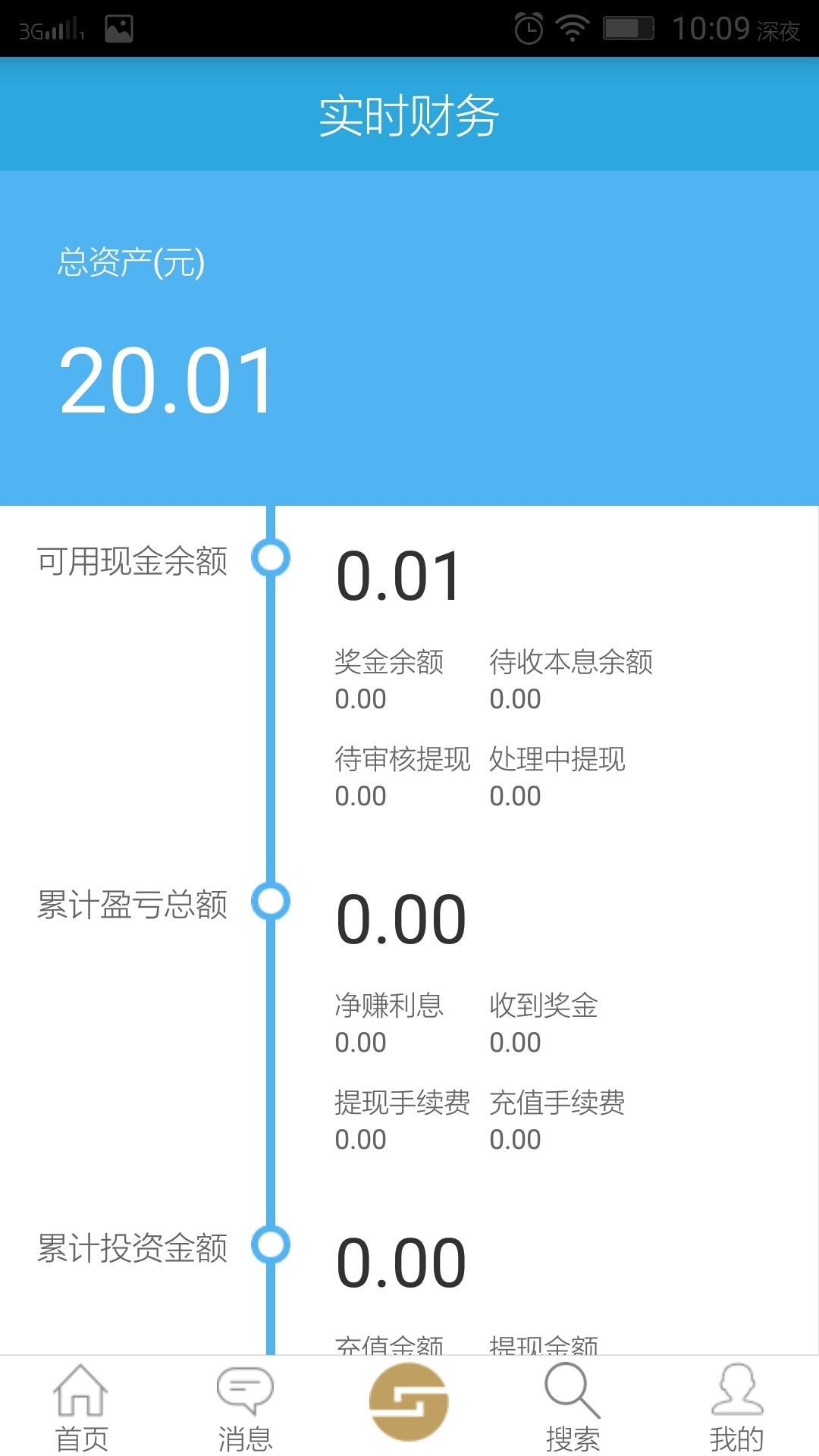
Task: Switch to the 搜索 search tab
Action: (x=573, y=1407)
